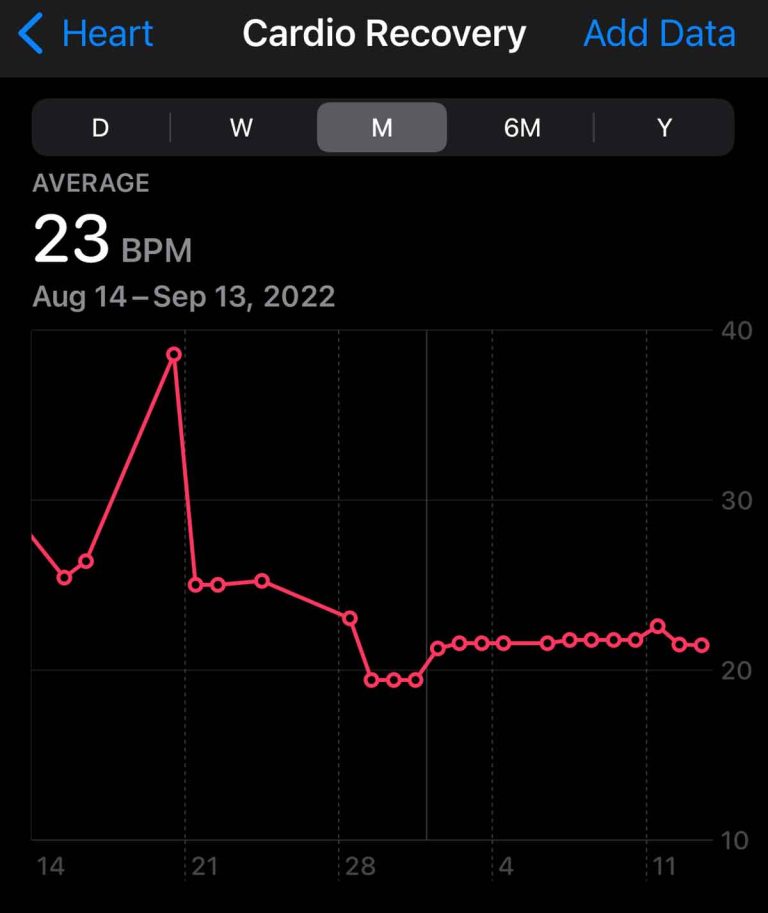The height and width of the screenshot is (913, 768).
Task: Tap the Cardio Recovery title
Action: click(383, 33)
